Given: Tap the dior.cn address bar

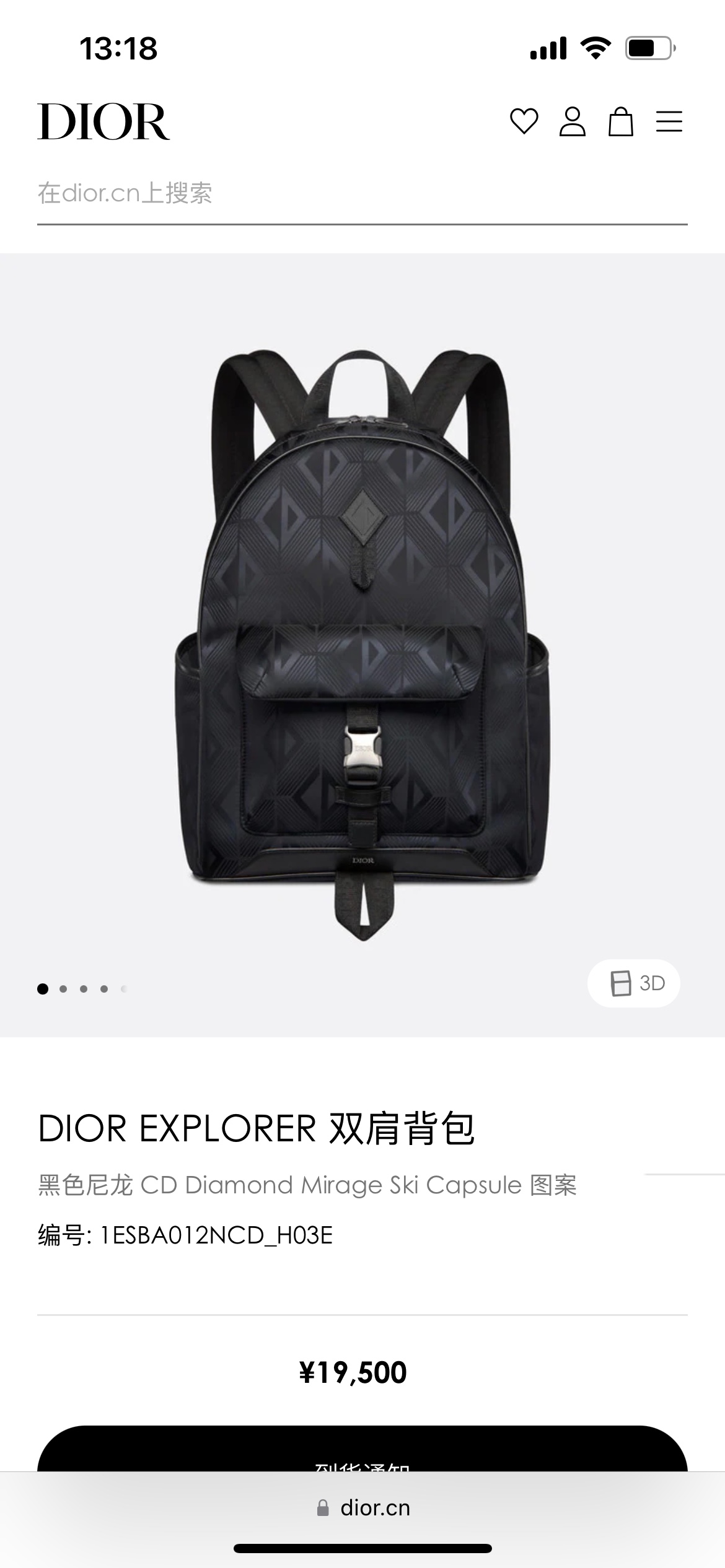Looking at the screenshot, I should 363,1508.
